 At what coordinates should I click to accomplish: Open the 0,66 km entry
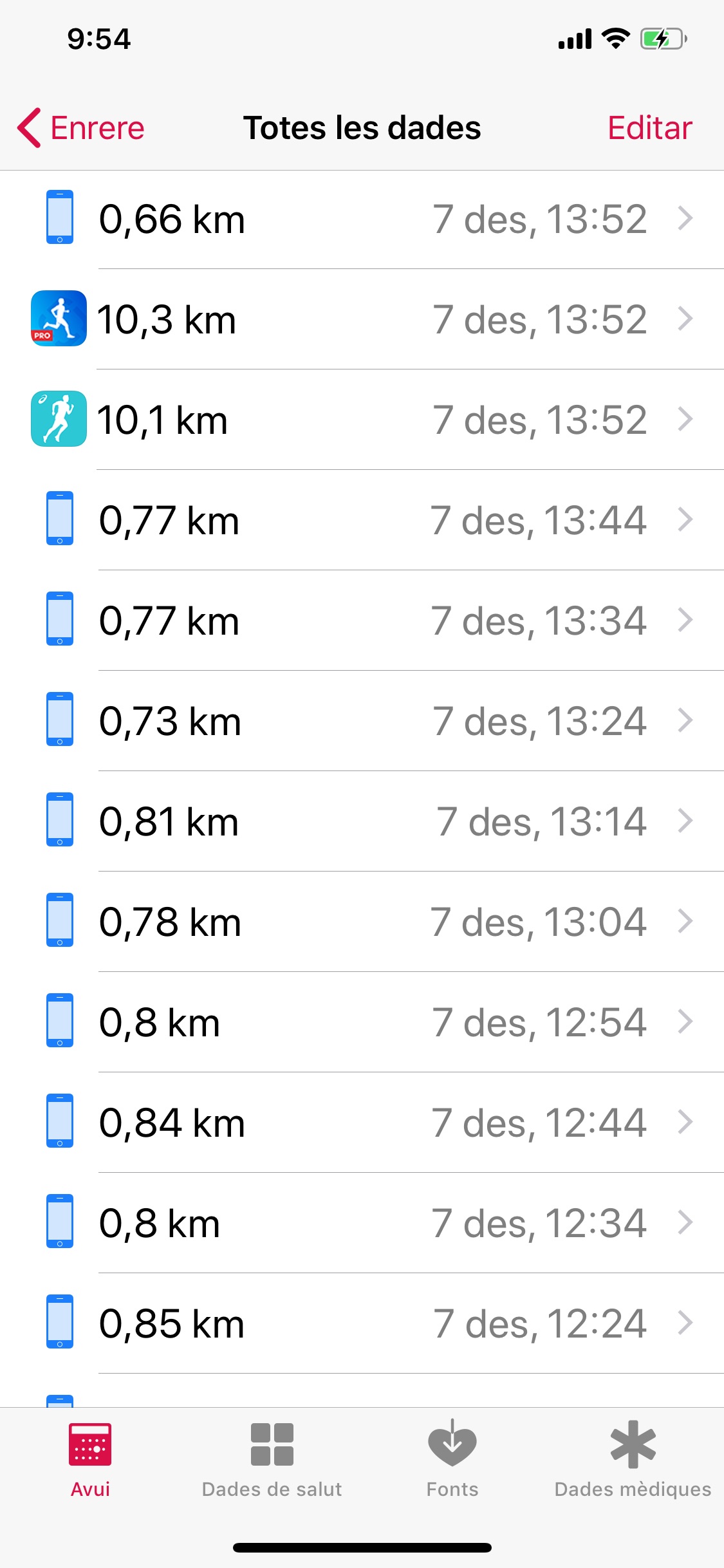tap(362, 219)
